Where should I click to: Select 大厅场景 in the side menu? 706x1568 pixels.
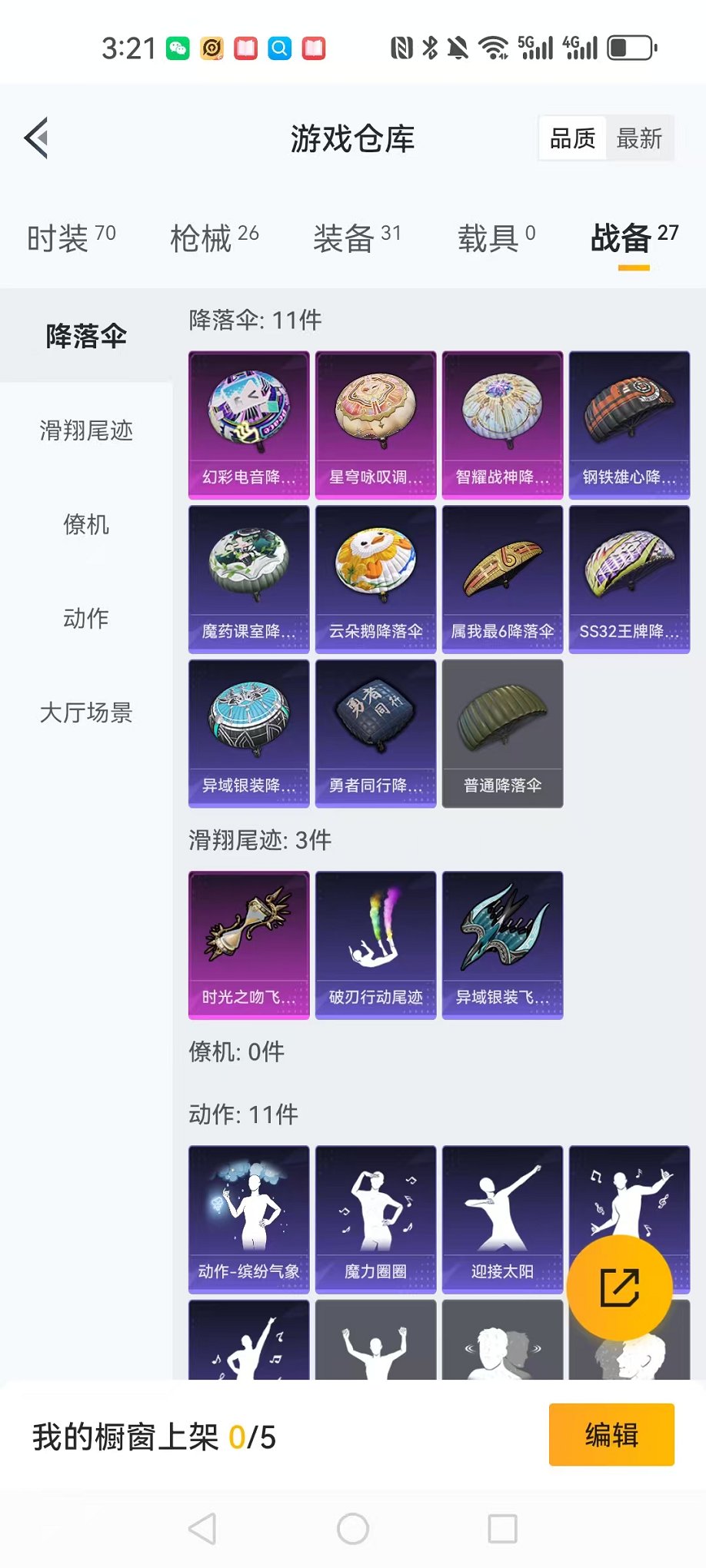click(x=86, y=713)
